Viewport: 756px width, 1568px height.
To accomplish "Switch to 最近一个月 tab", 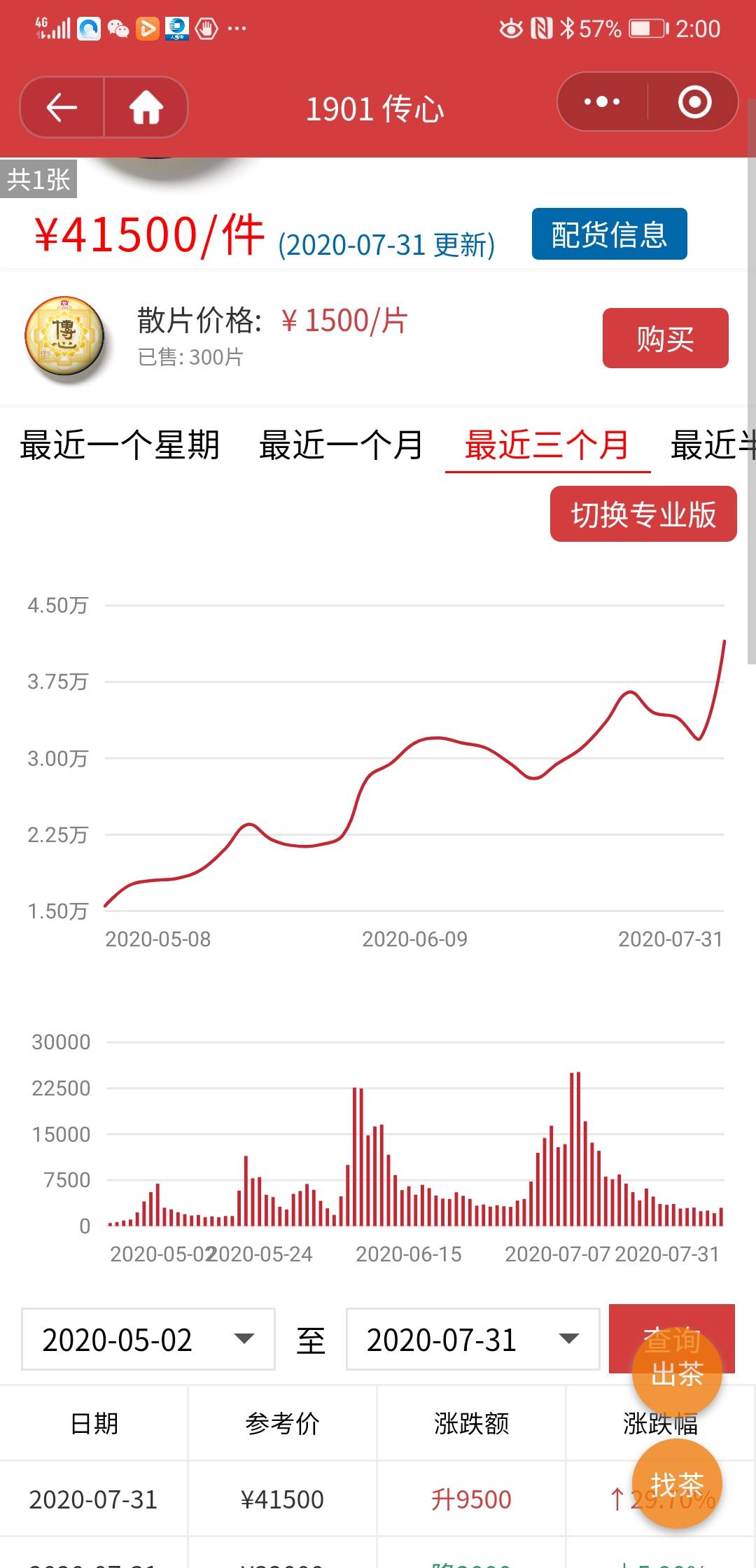I will click(x=341, y=445).
